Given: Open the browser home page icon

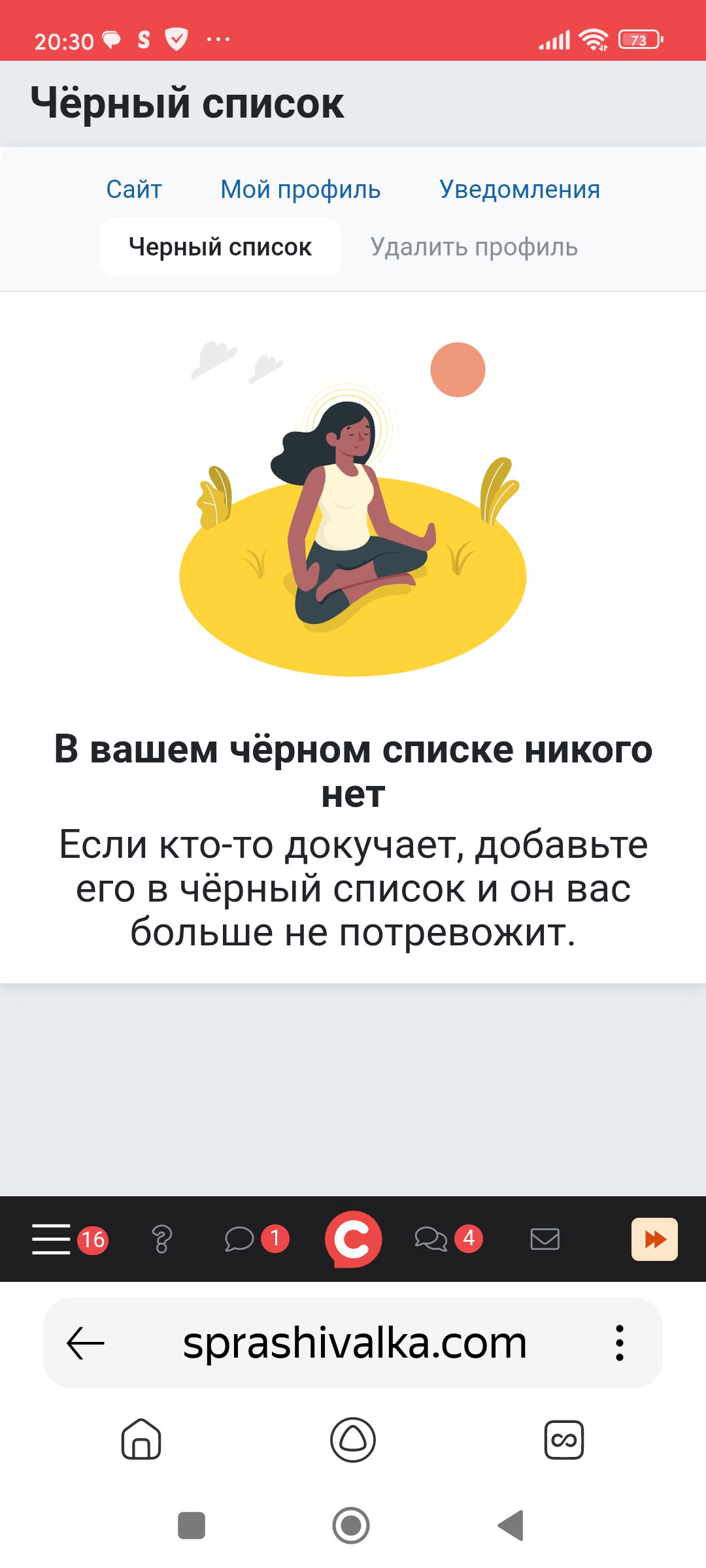Looking at the screenshot, I should (141, 1439).
